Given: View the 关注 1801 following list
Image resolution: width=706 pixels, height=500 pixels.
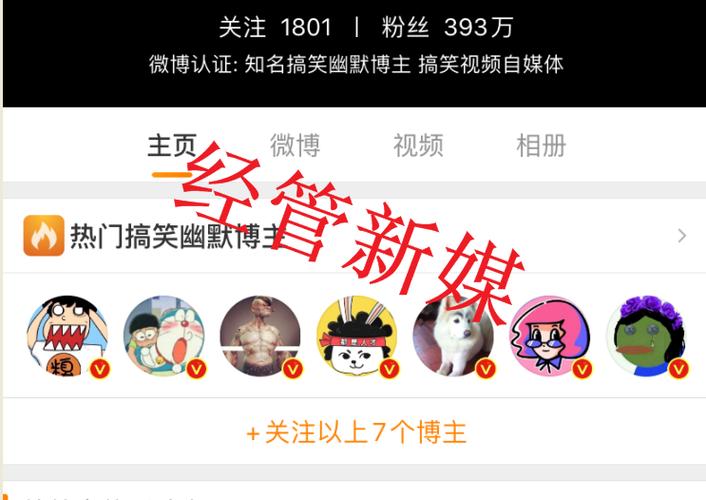Looking at the screenshot, I should click(x=275, y=27).
